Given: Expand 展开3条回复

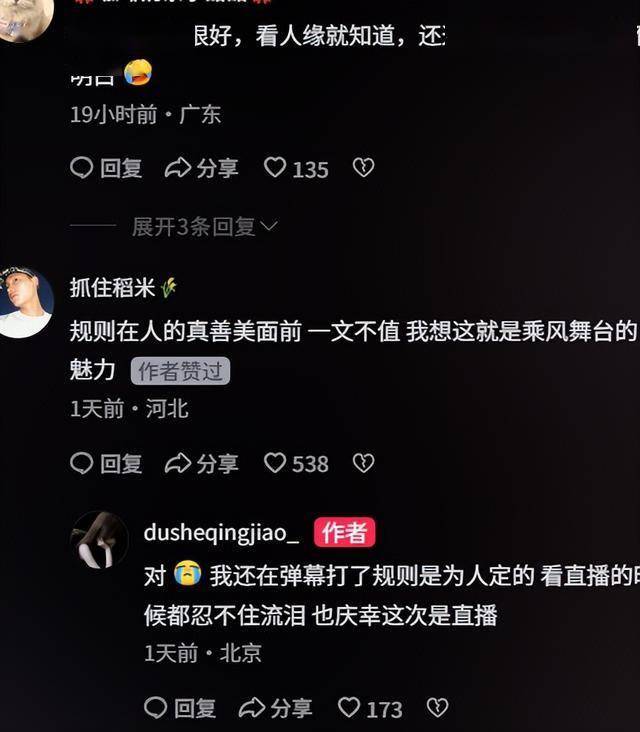Looking at the screenshot, I should pos(204,227).
